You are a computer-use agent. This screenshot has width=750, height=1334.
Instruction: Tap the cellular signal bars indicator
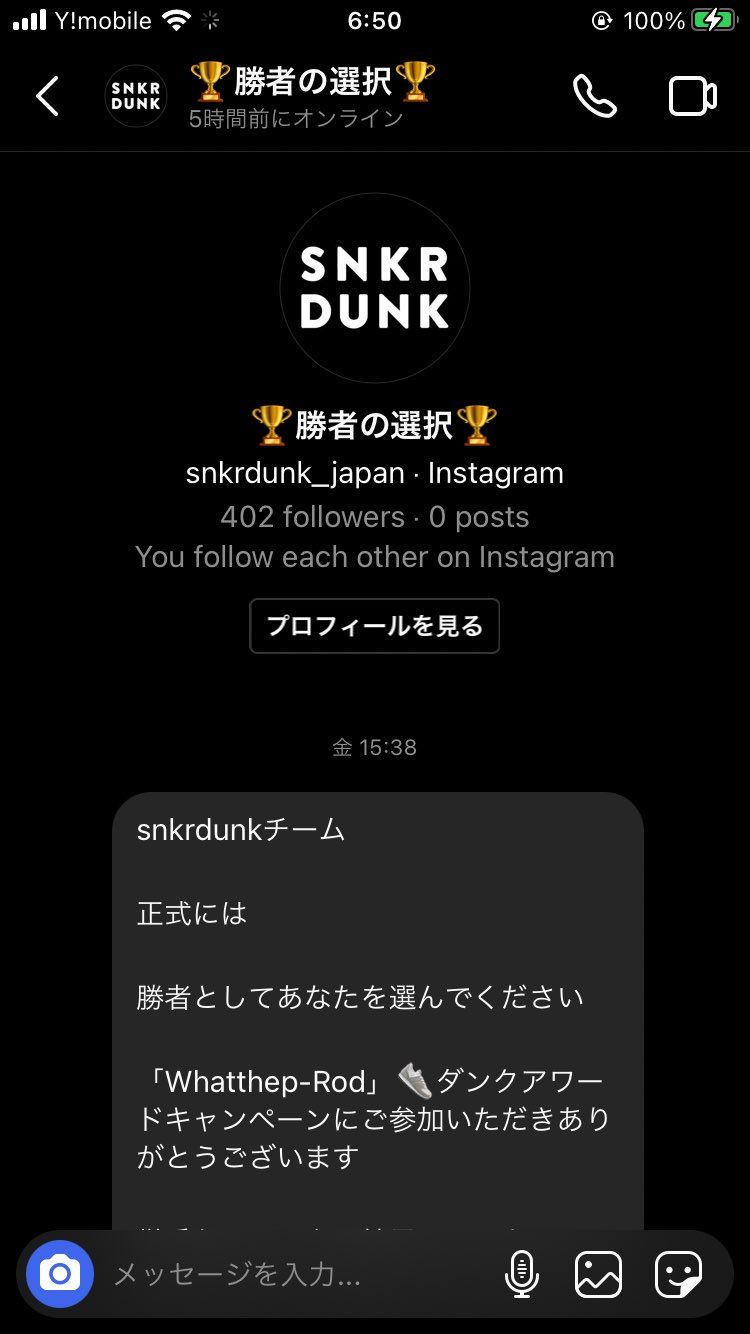[27, 20]
